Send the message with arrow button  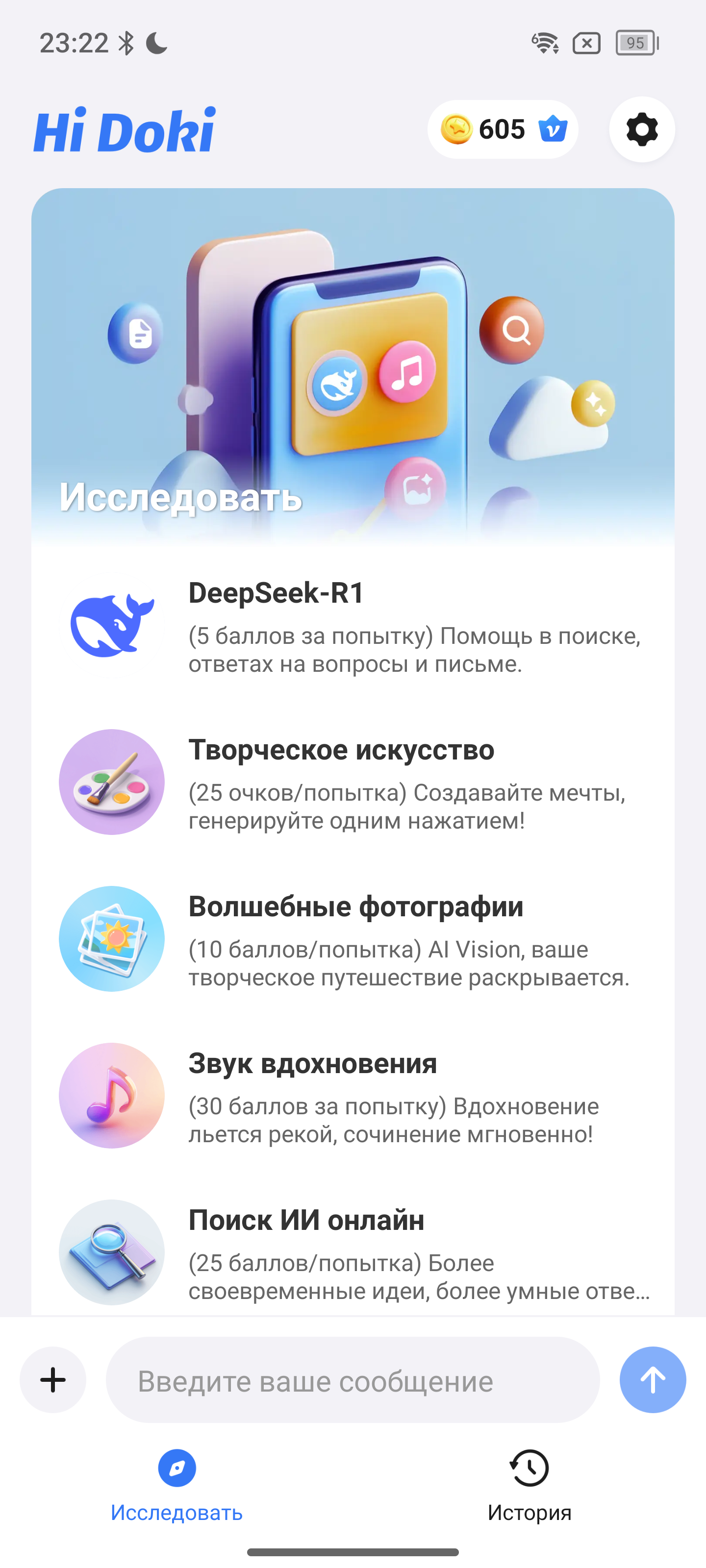pos(653,1380)
